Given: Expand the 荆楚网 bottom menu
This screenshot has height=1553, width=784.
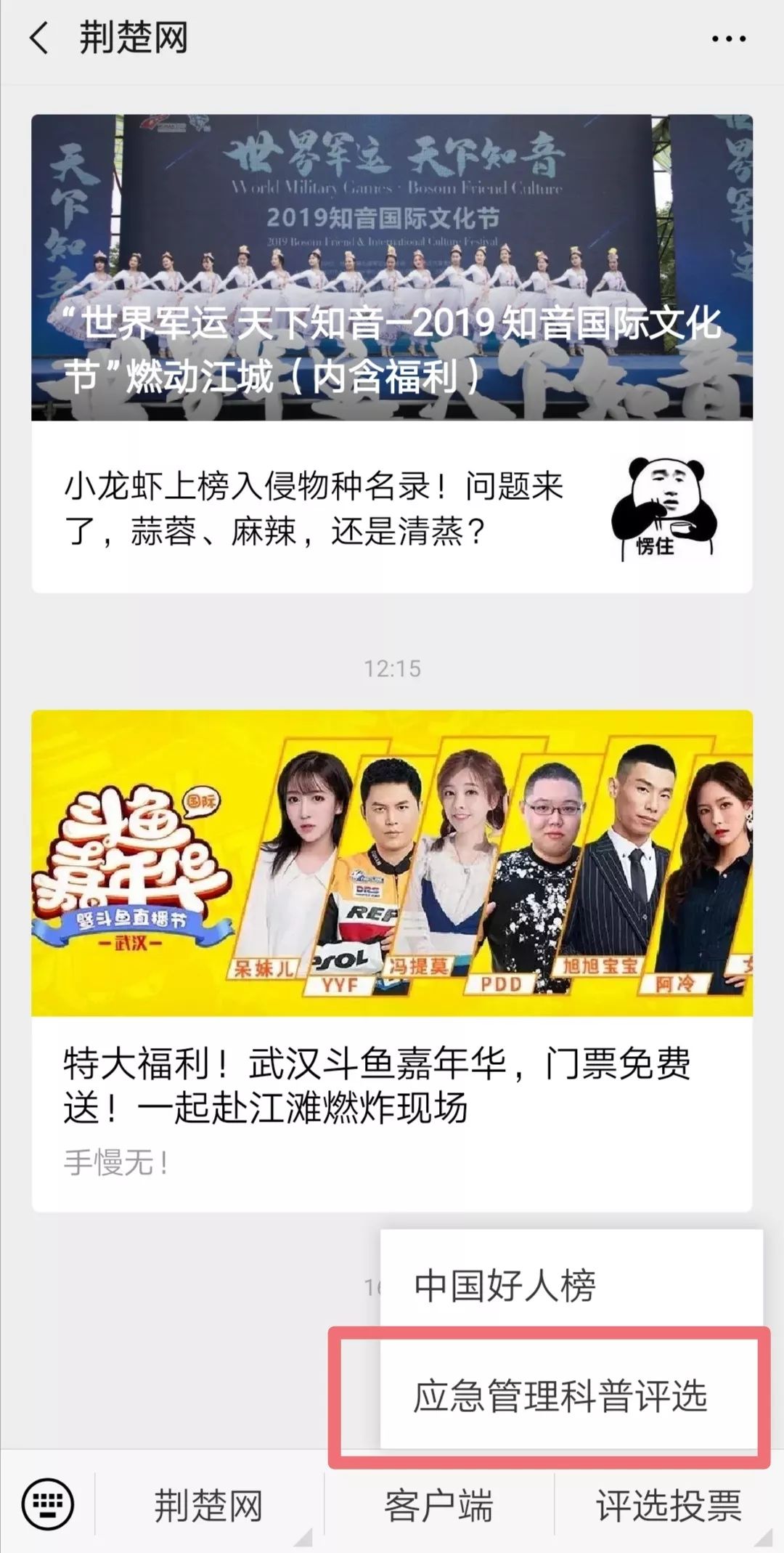Looking at the screenshot, I should 208,1505.
